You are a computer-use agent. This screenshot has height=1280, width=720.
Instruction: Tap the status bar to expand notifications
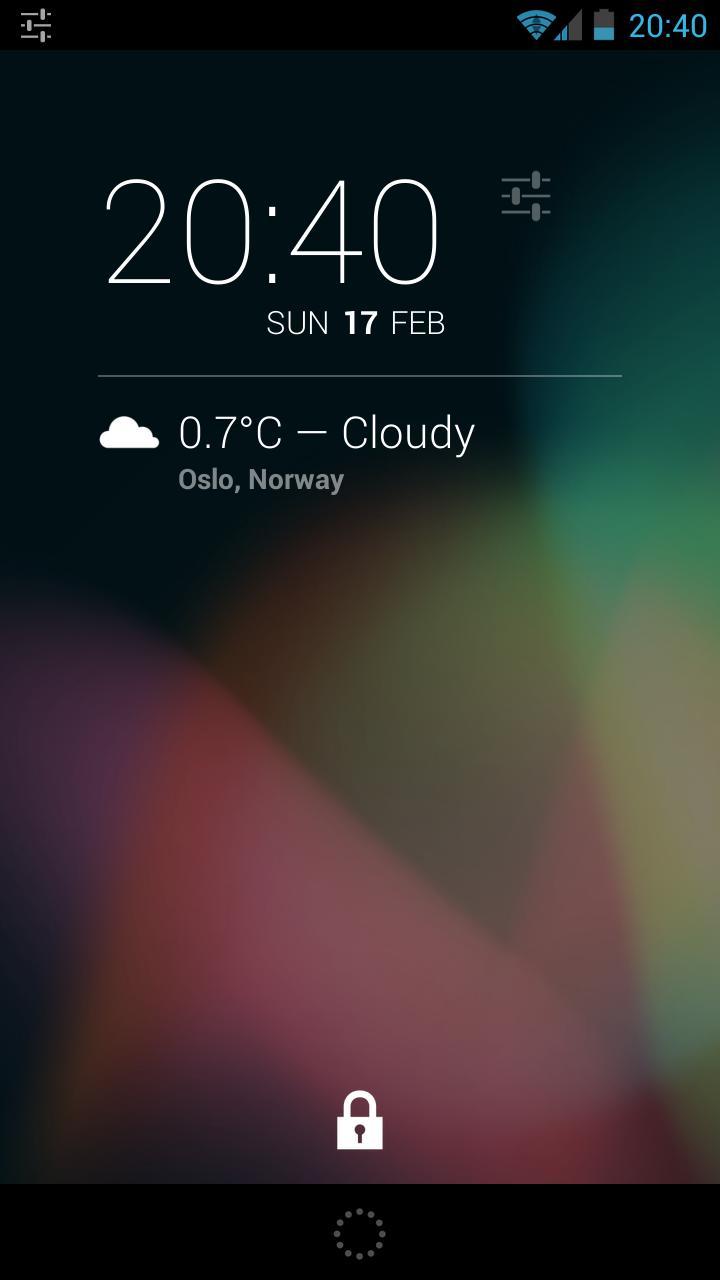[x=300, y=27]
